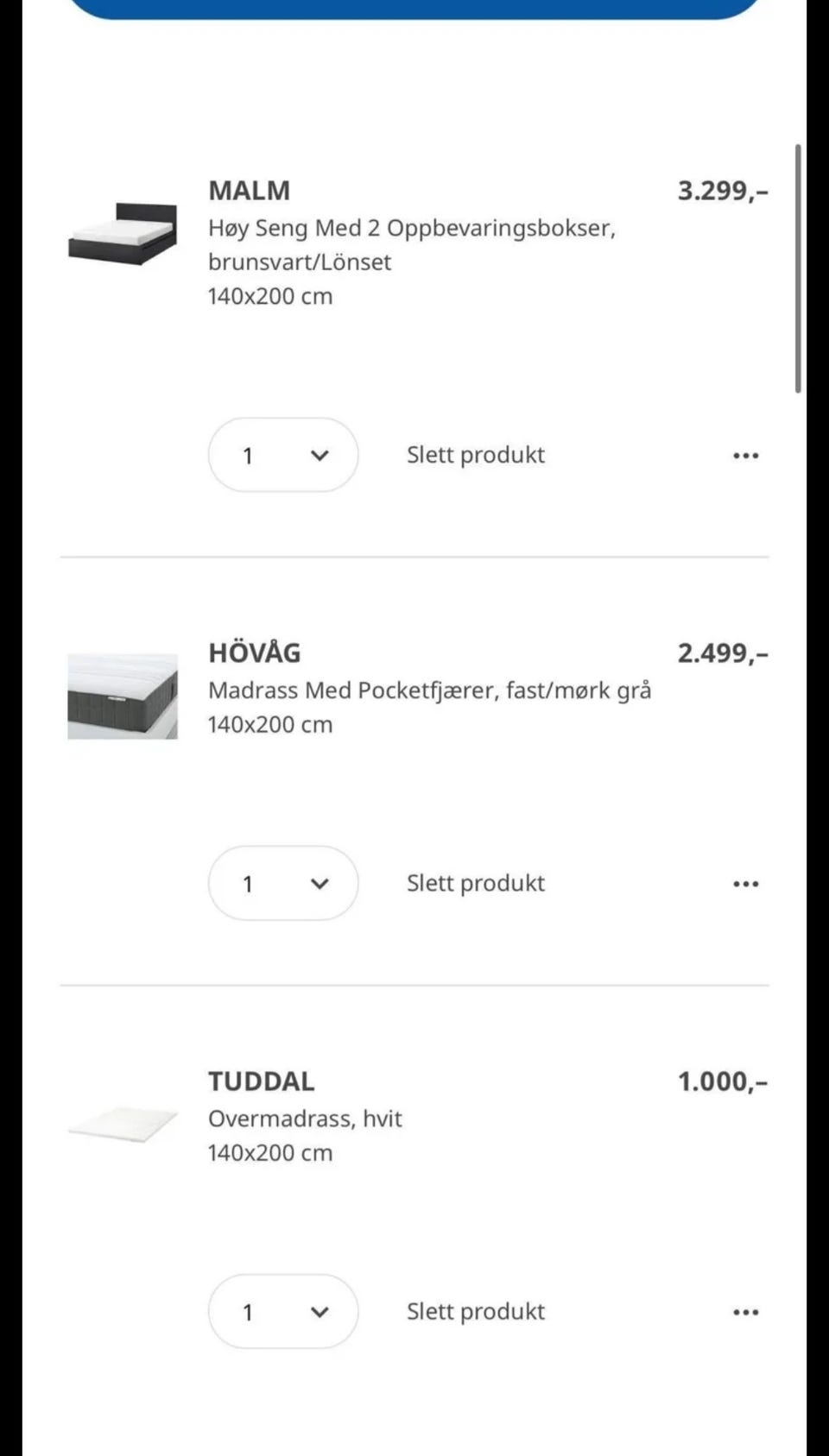This screenshot has height=1456, width=829.
Task: Tap Slett produkt for MALM bed
Action: tap(476, 455)
